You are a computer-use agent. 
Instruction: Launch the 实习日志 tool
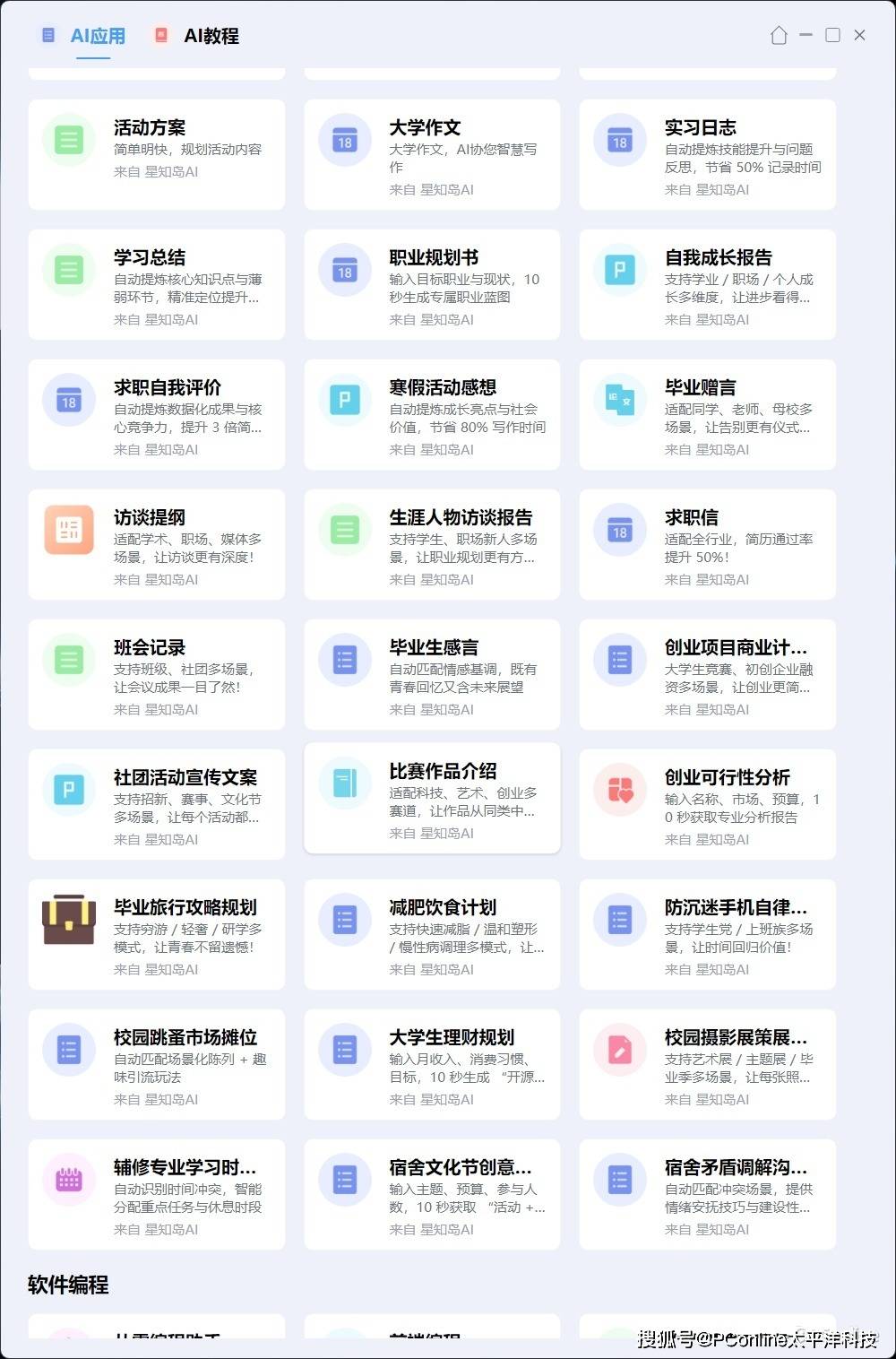707,154
